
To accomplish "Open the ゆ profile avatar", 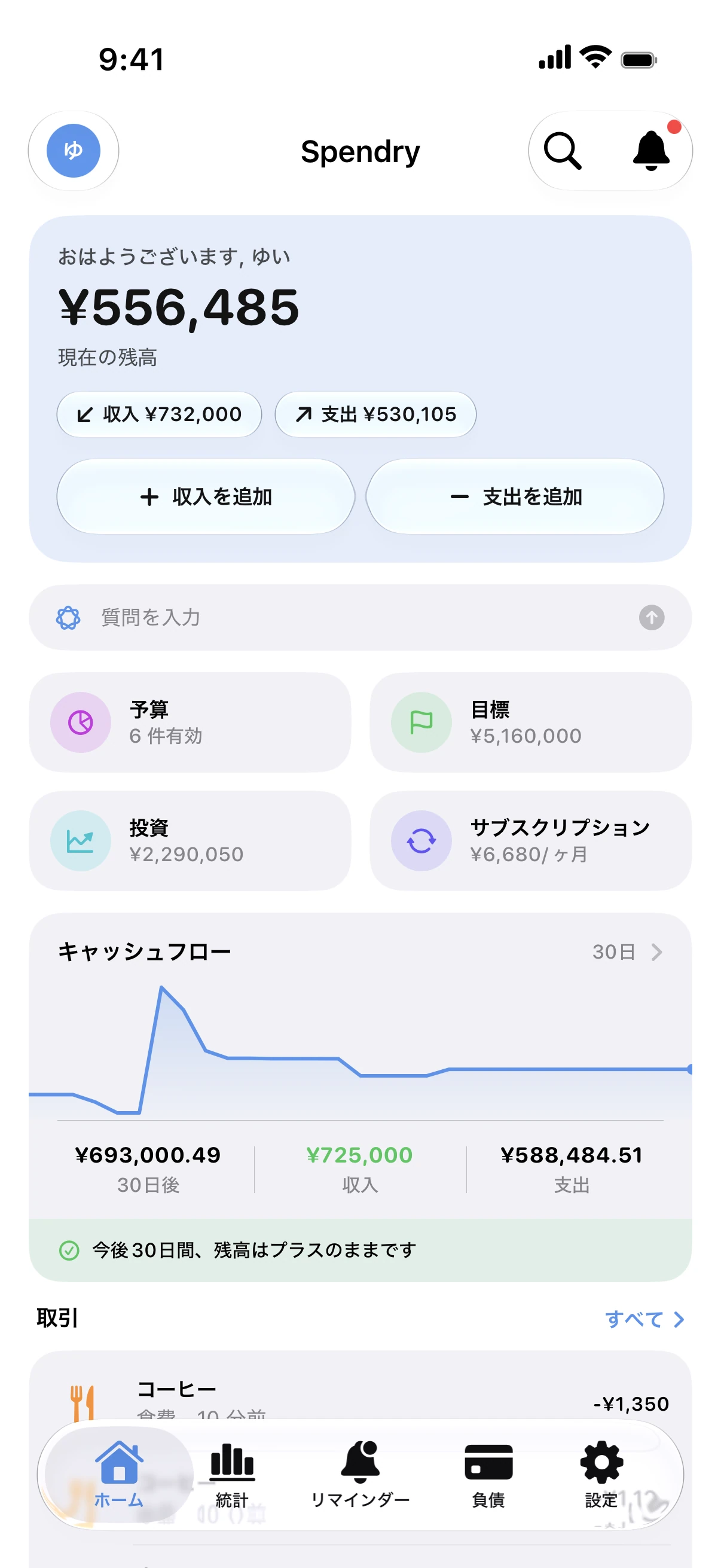I will [74, 150].
